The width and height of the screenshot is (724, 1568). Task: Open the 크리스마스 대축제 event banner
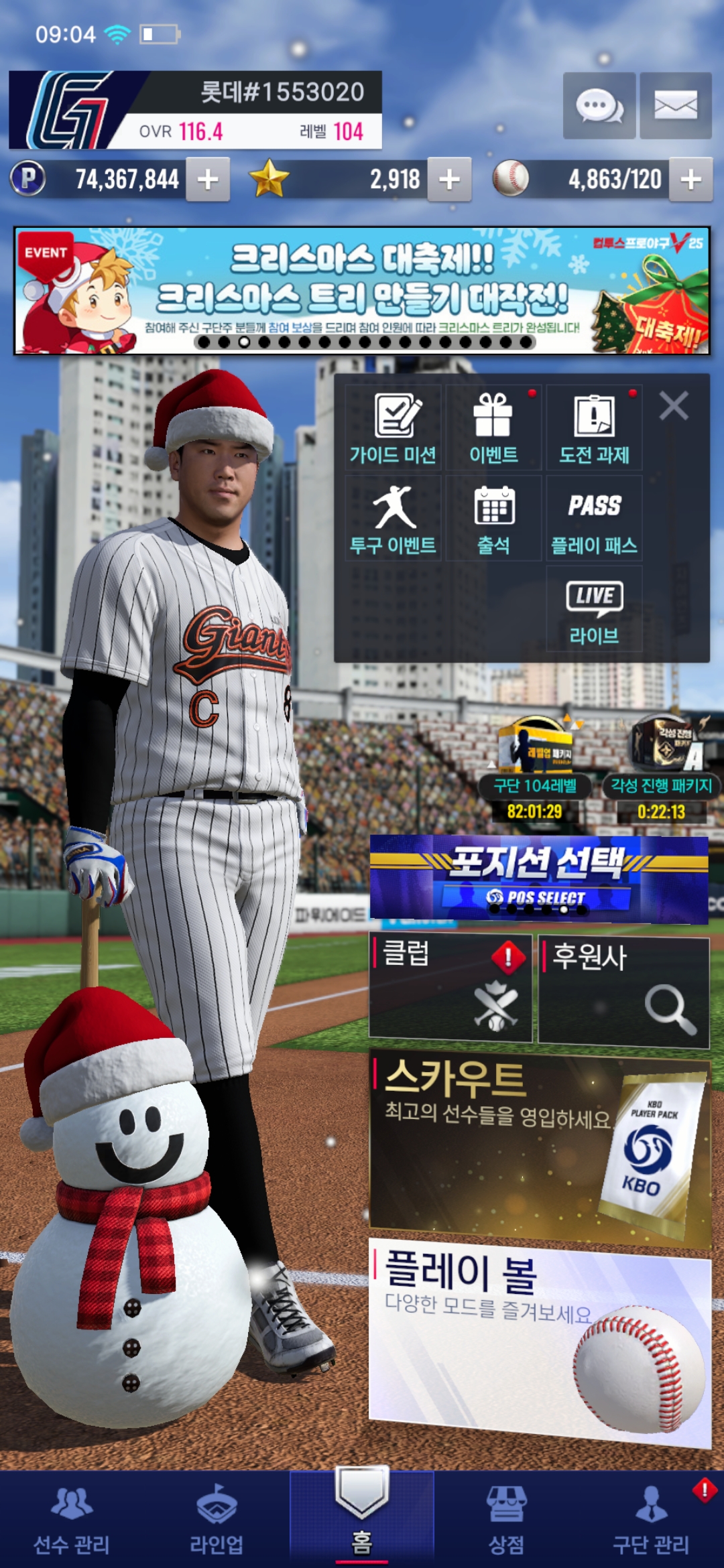pos(362,291)
